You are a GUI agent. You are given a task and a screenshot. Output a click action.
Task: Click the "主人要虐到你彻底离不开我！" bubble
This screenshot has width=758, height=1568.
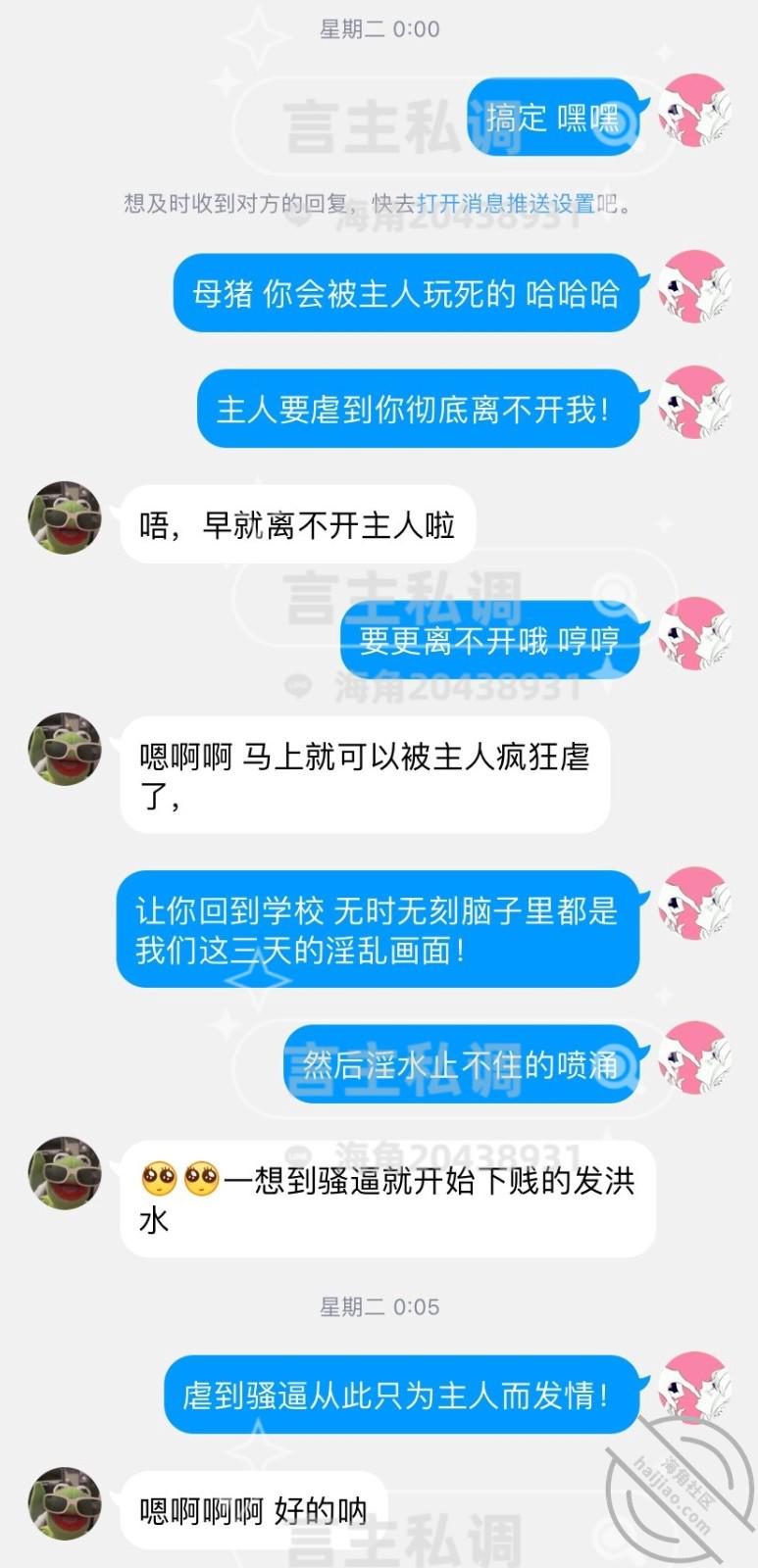pyautogui.click(x=416, y=410)
